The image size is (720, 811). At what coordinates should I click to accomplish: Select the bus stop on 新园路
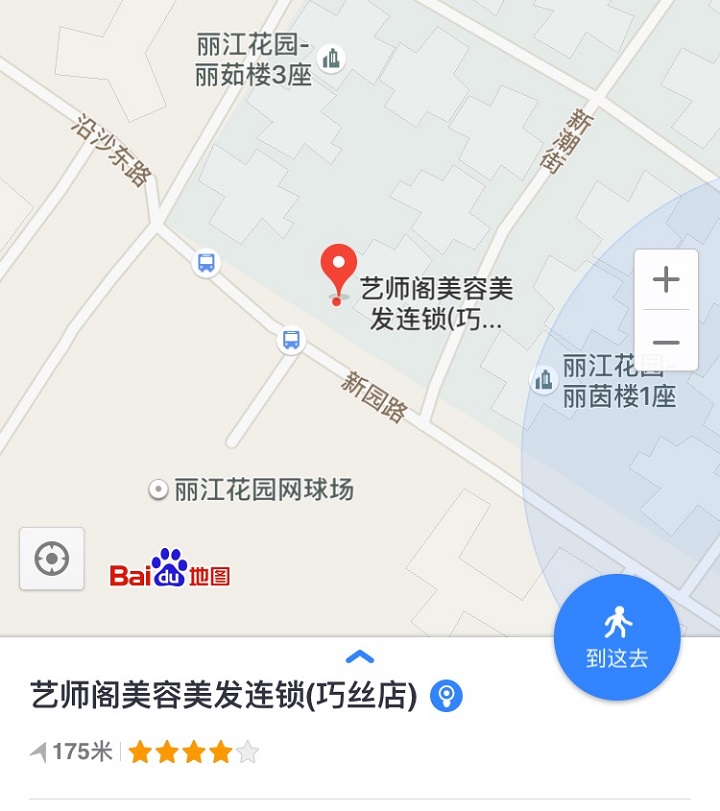pos(291,340)
